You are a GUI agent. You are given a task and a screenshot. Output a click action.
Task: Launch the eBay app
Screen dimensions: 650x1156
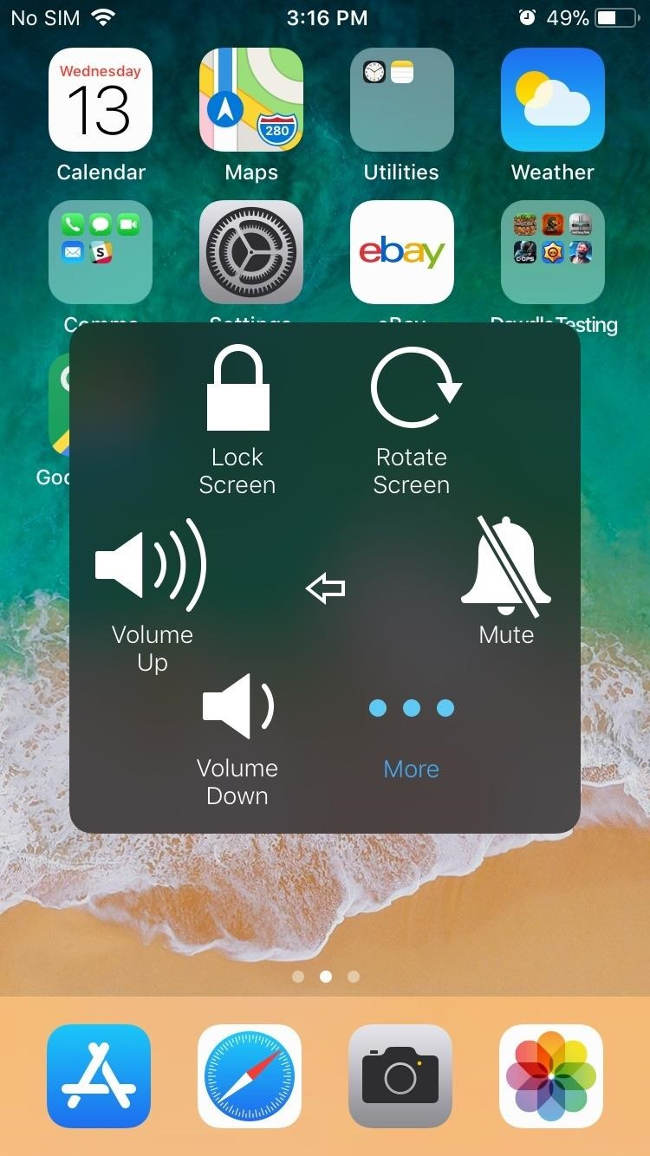402,252
